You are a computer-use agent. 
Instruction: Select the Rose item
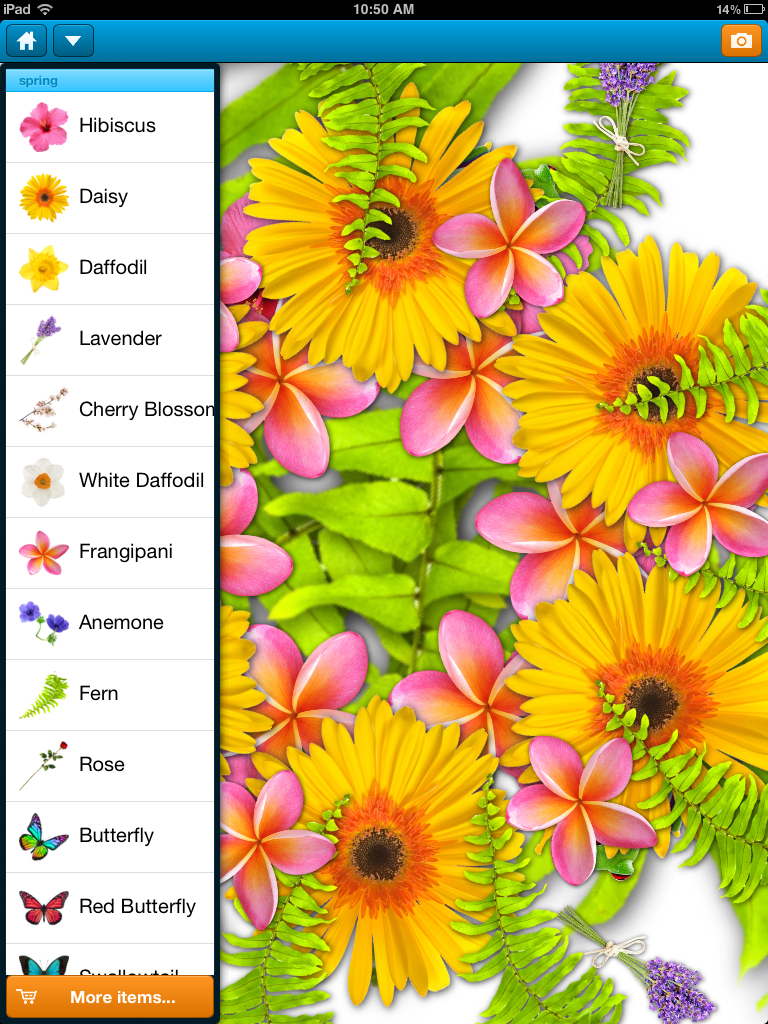[x=110, y=765]
